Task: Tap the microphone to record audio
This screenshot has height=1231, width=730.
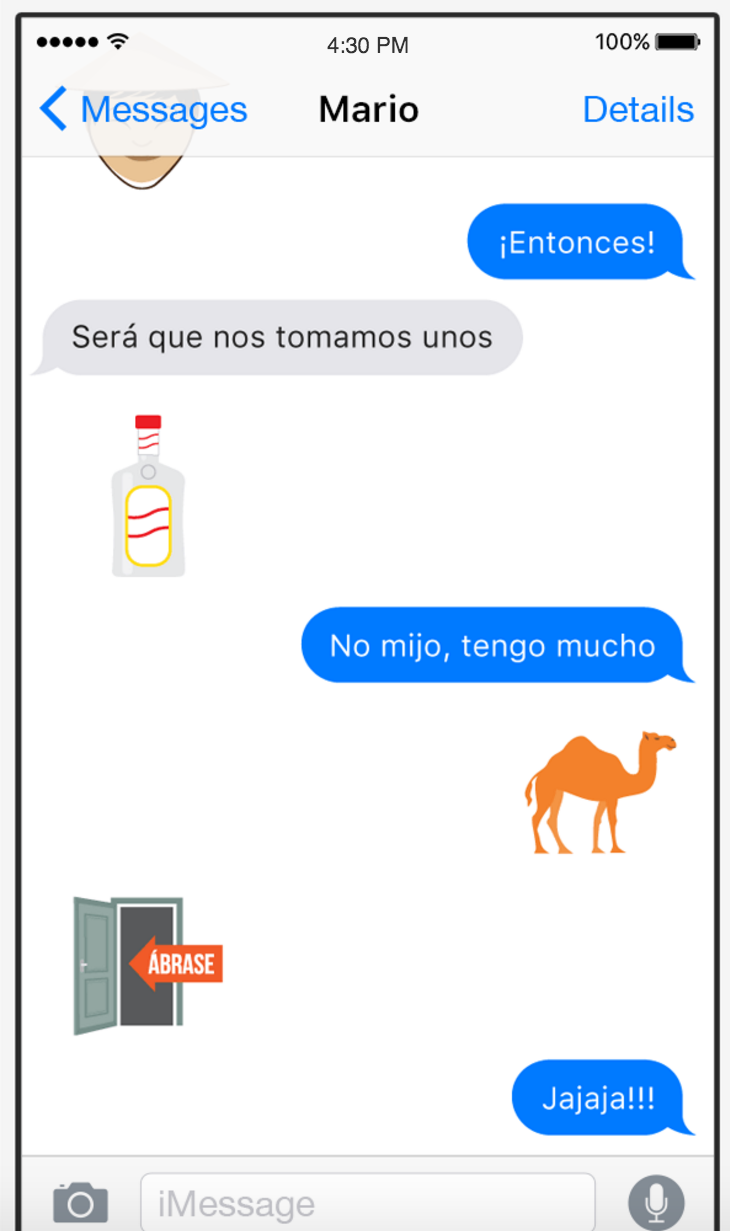Action: [x=656, y=1202]
